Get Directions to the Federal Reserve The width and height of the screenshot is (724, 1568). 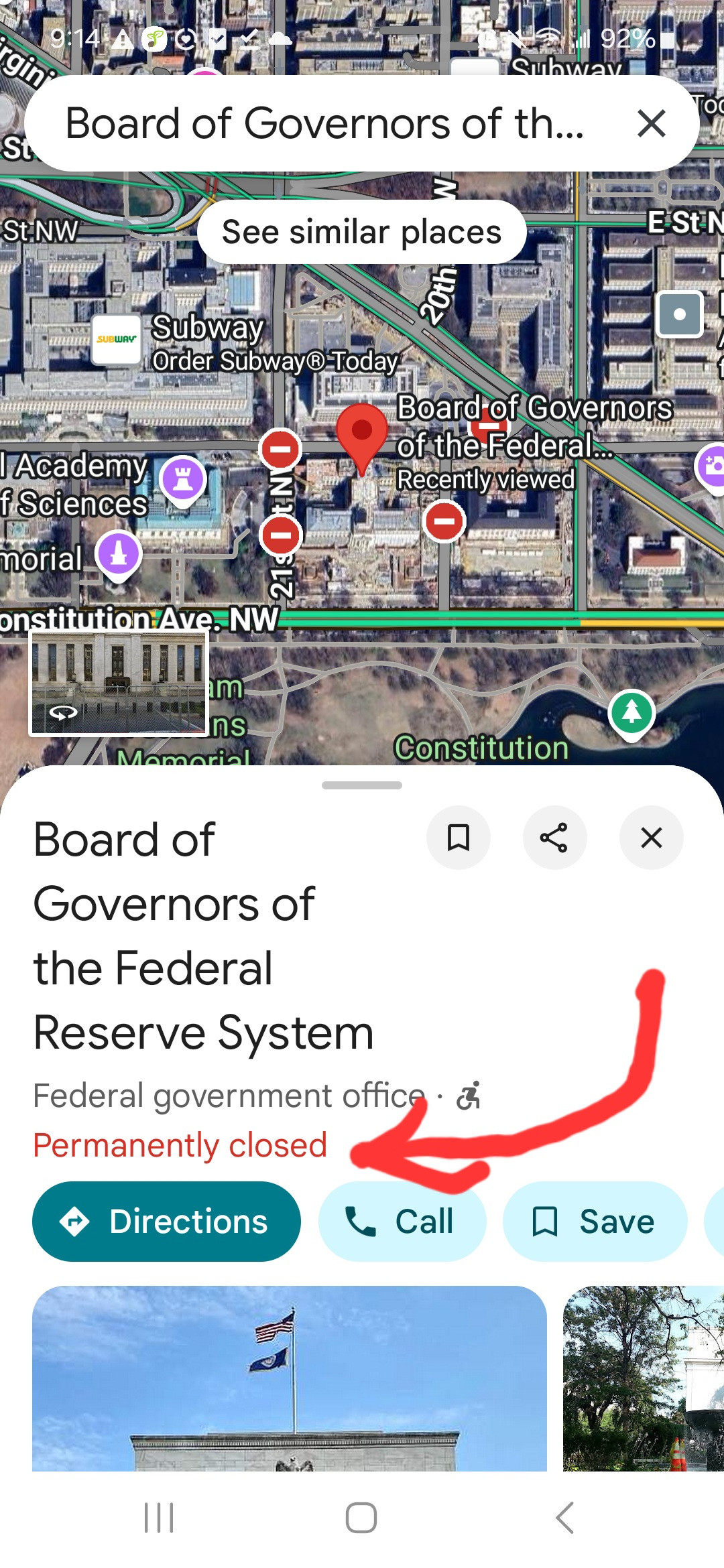click(x=166, y=1222)
